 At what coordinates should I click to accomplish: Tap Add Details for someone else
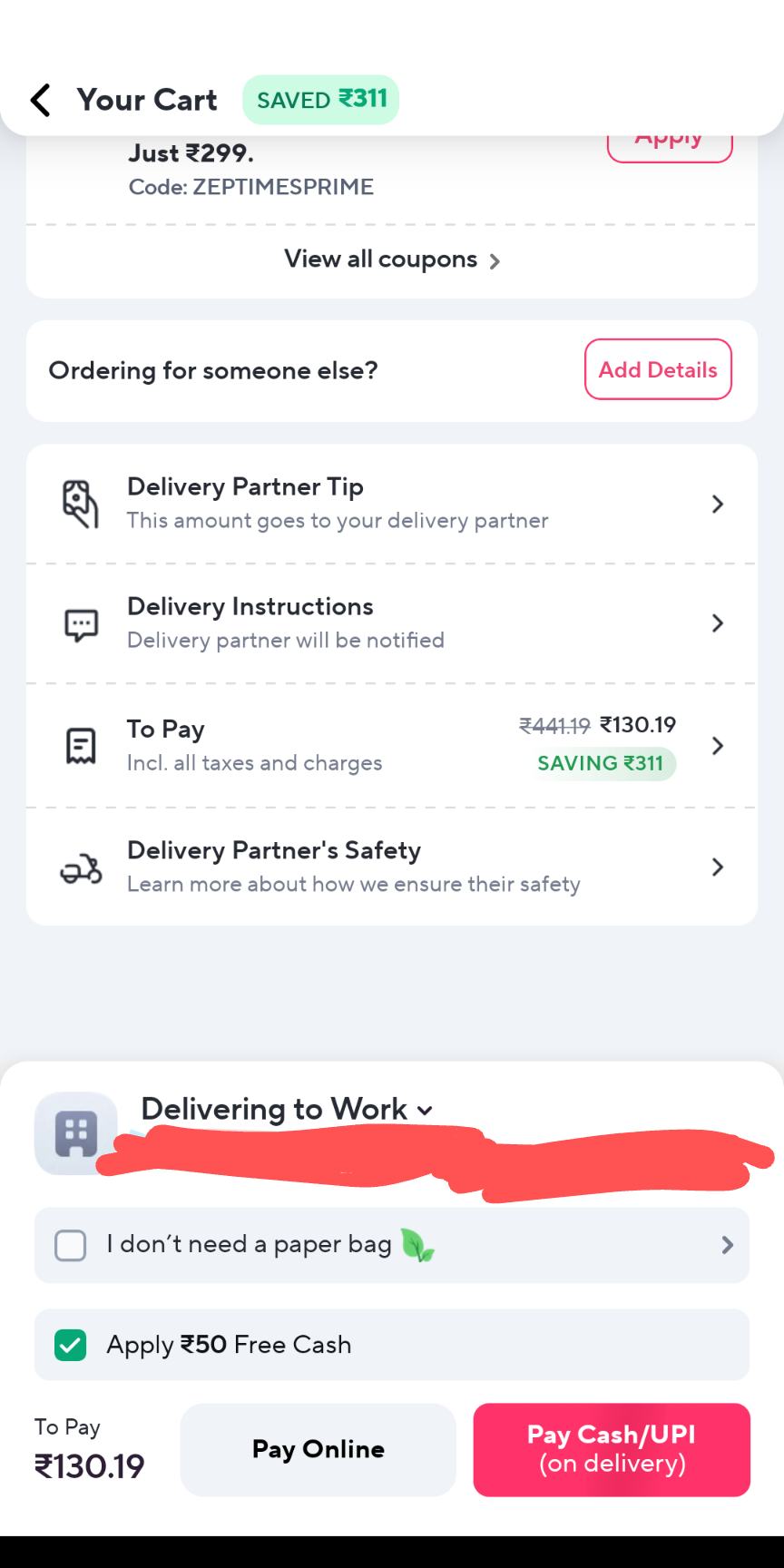(x=658, y=369)
